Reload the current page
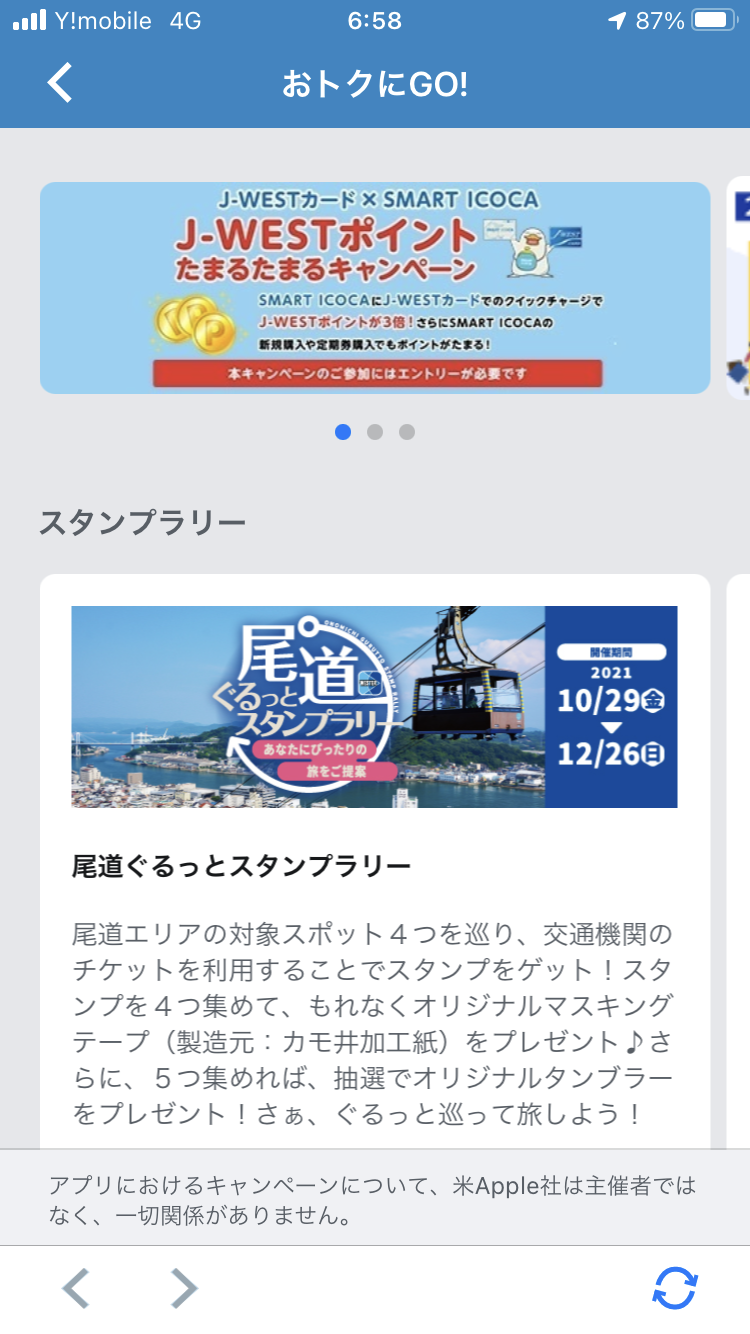750x1334 pixels. pos(675,1288)
